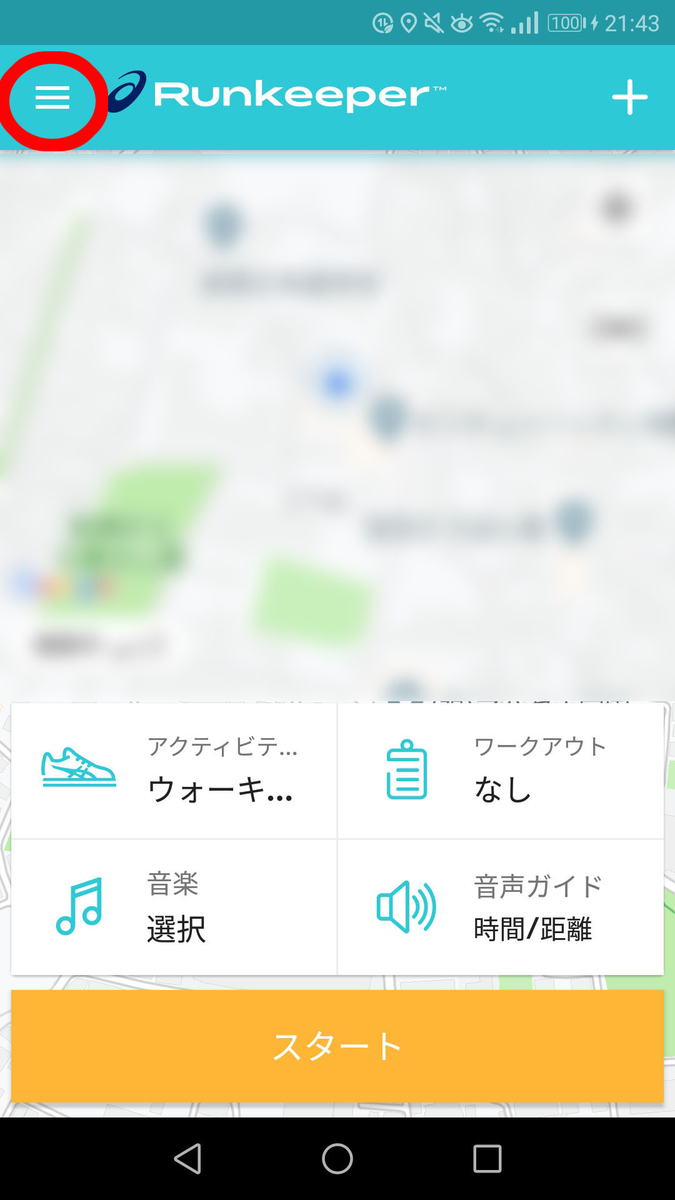Open the ワークアウト setting
This screenshot has height=1200, width=675.
pyautogui.click(x=501, y=771)
